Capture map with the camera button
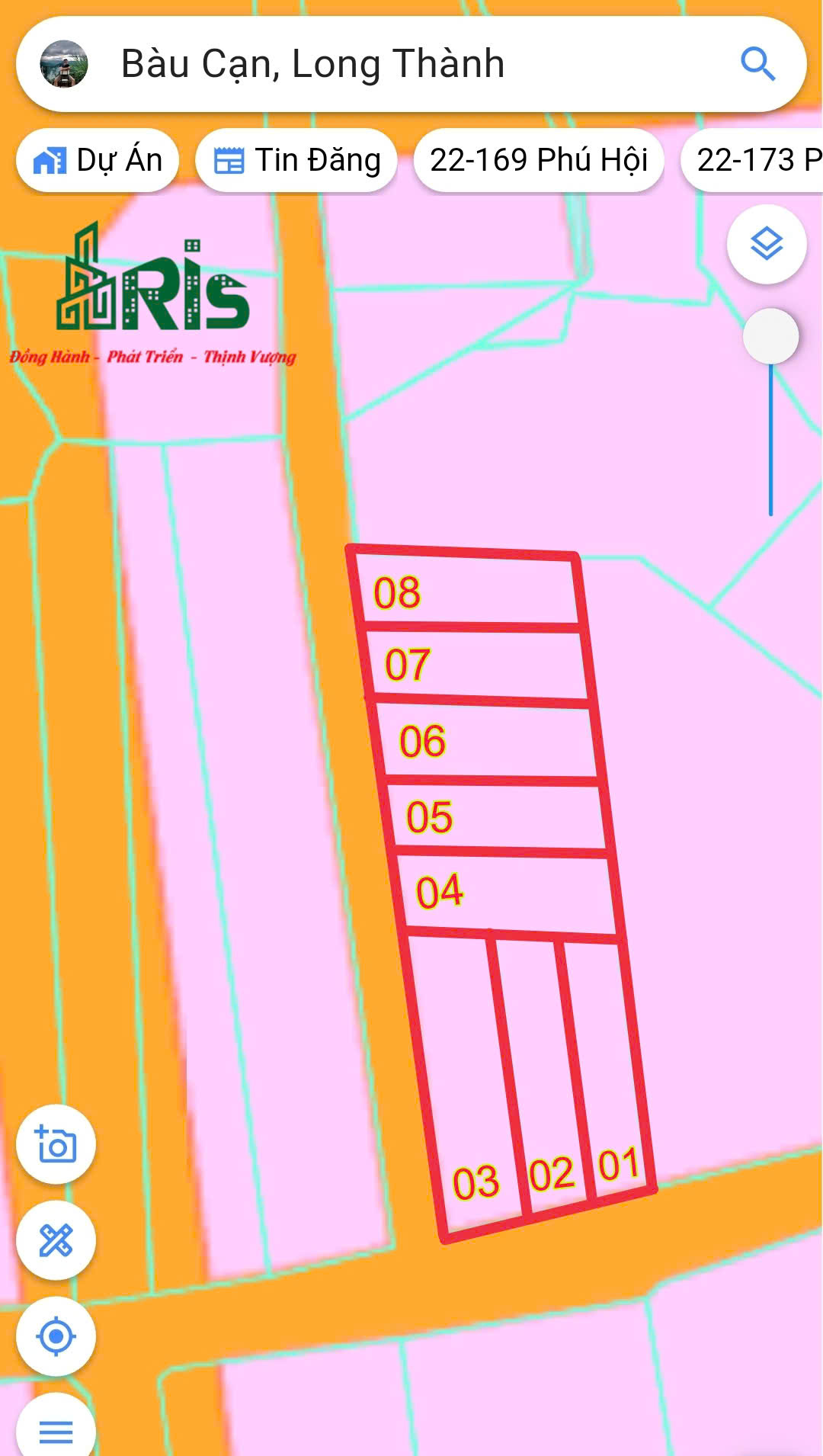This screenshot has width=823, height=1456. point(56,1143)
